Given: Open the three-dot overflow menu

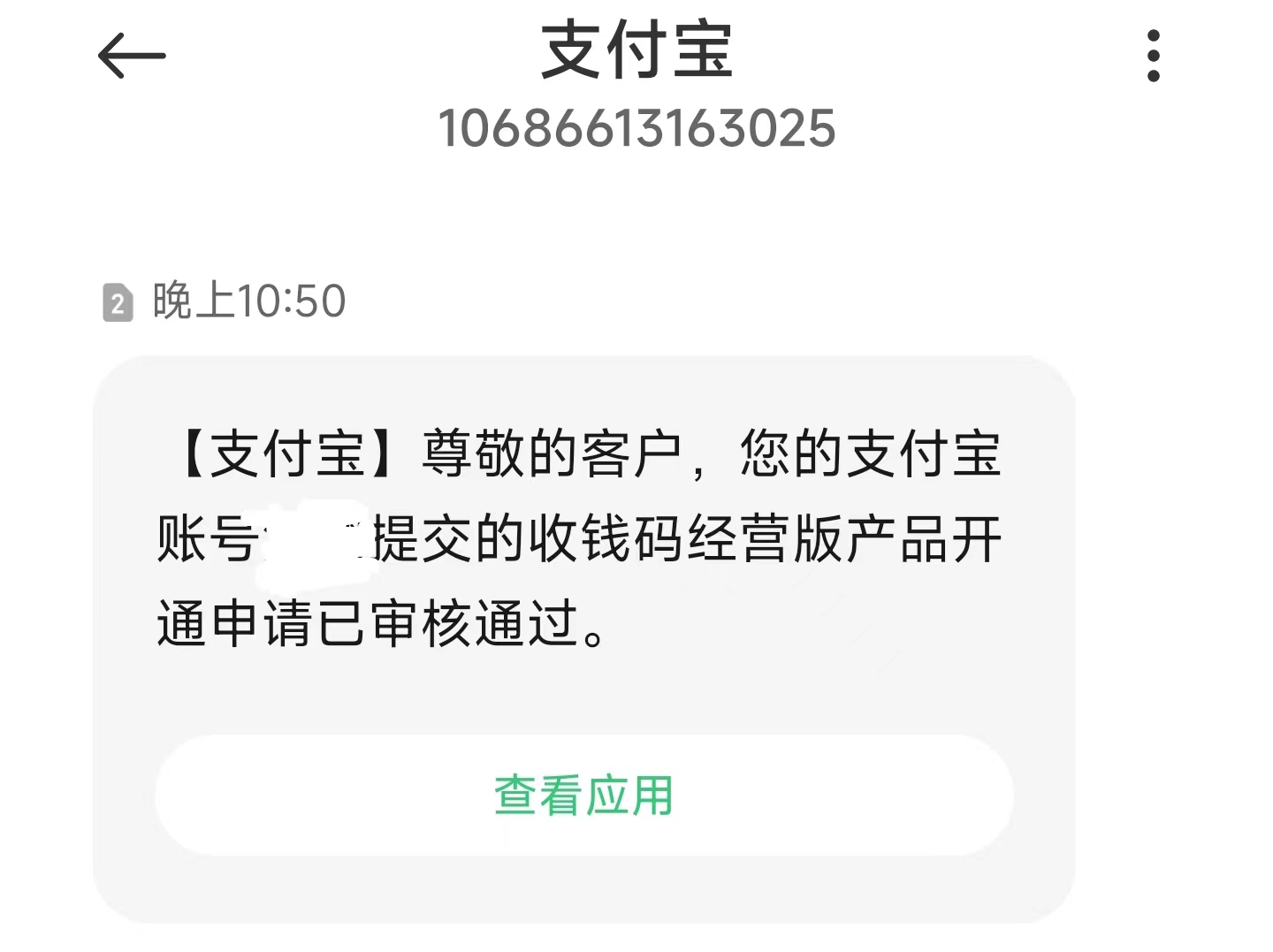Looking at the screenshot, I should point(1153,56).
